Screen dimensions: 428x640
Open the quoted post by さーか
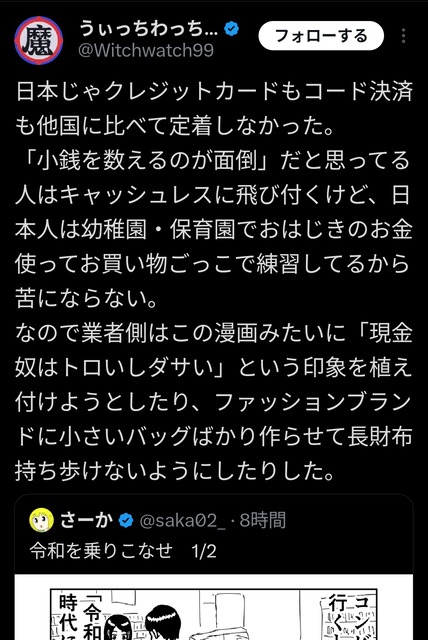click(214, 567)
